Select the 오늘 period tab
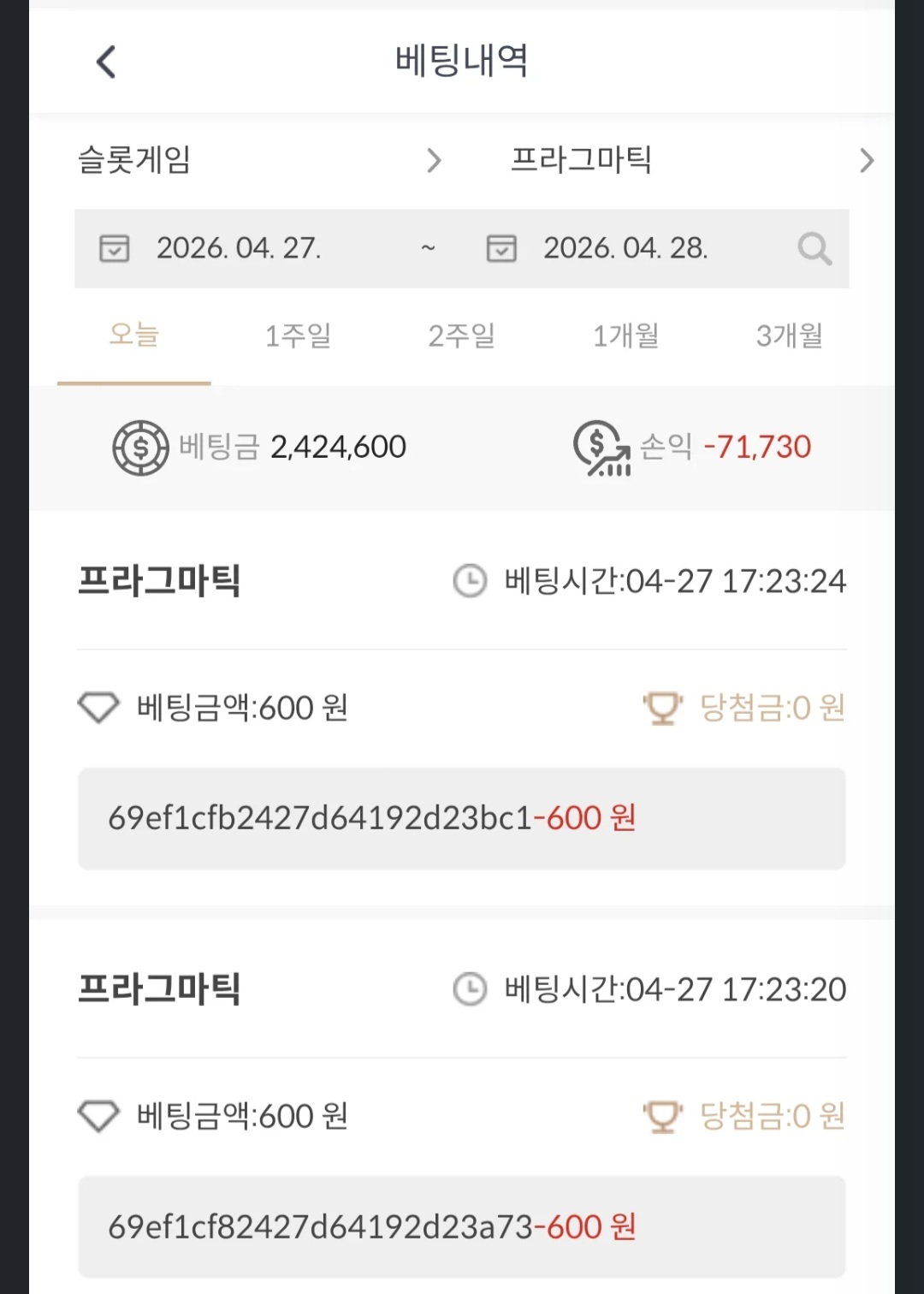Screen dimensions: 924x1294 point(134,335)
